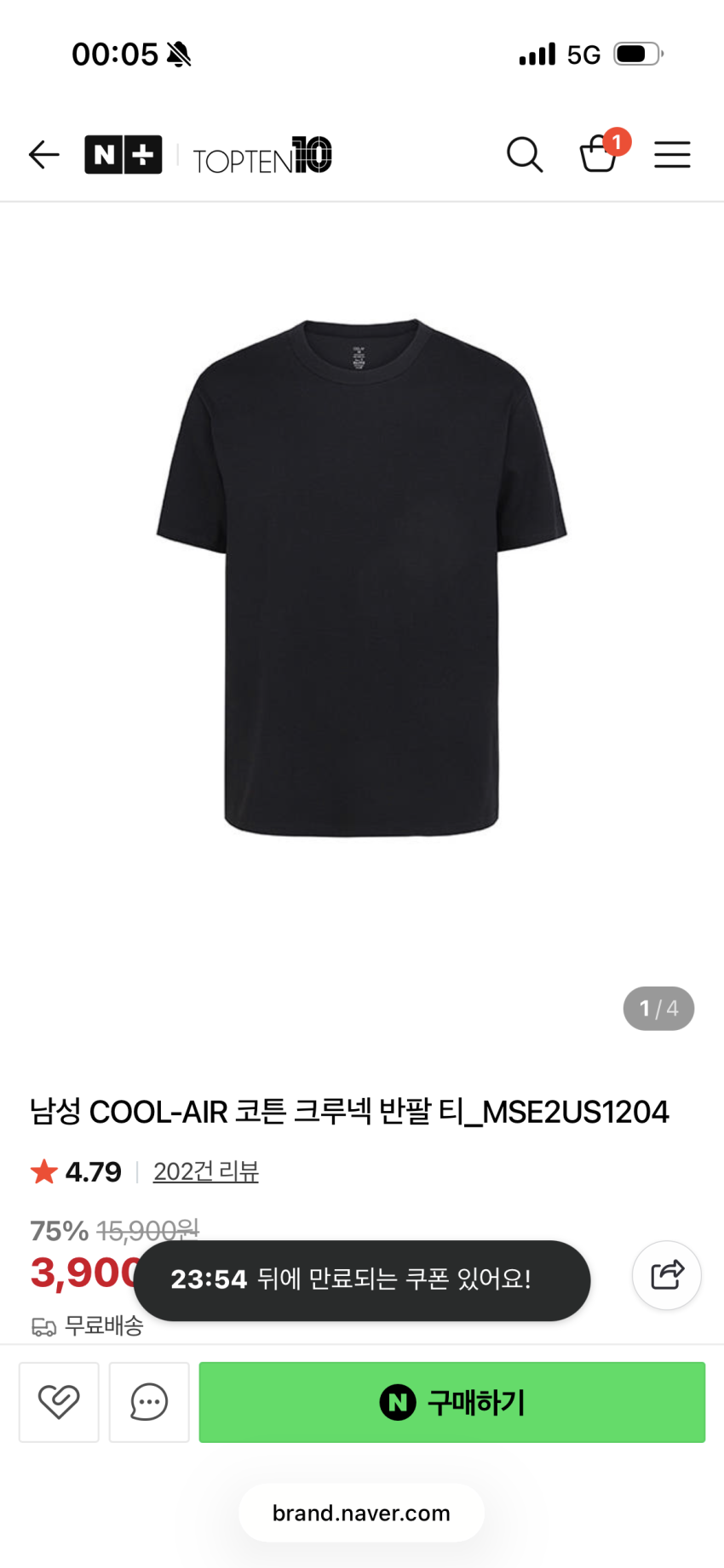Open the black t-shirt product image
Viewport: 724px width, 1568px height.
tap(361, 577)
